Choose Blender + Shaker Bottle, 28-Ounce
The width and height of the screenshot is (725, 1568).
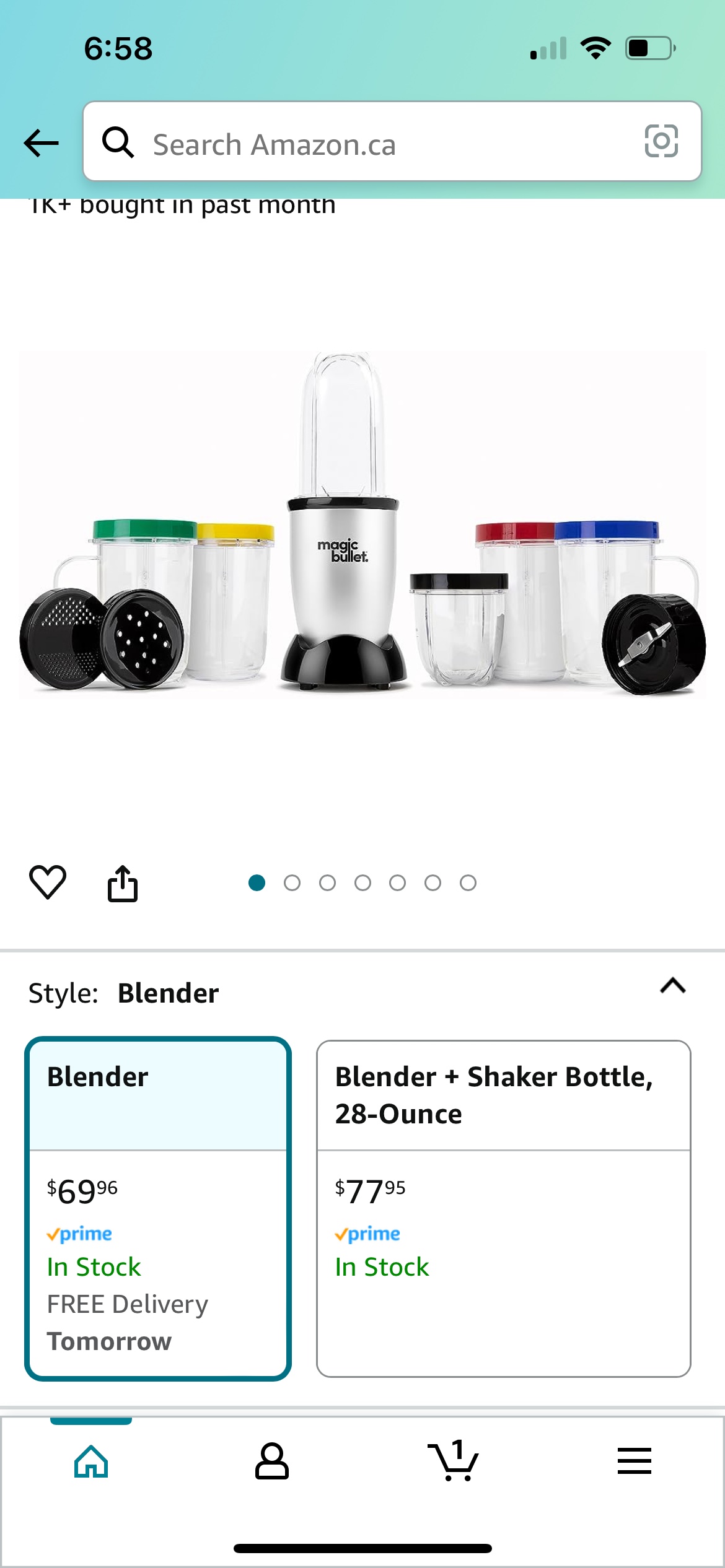[503, 1208]
